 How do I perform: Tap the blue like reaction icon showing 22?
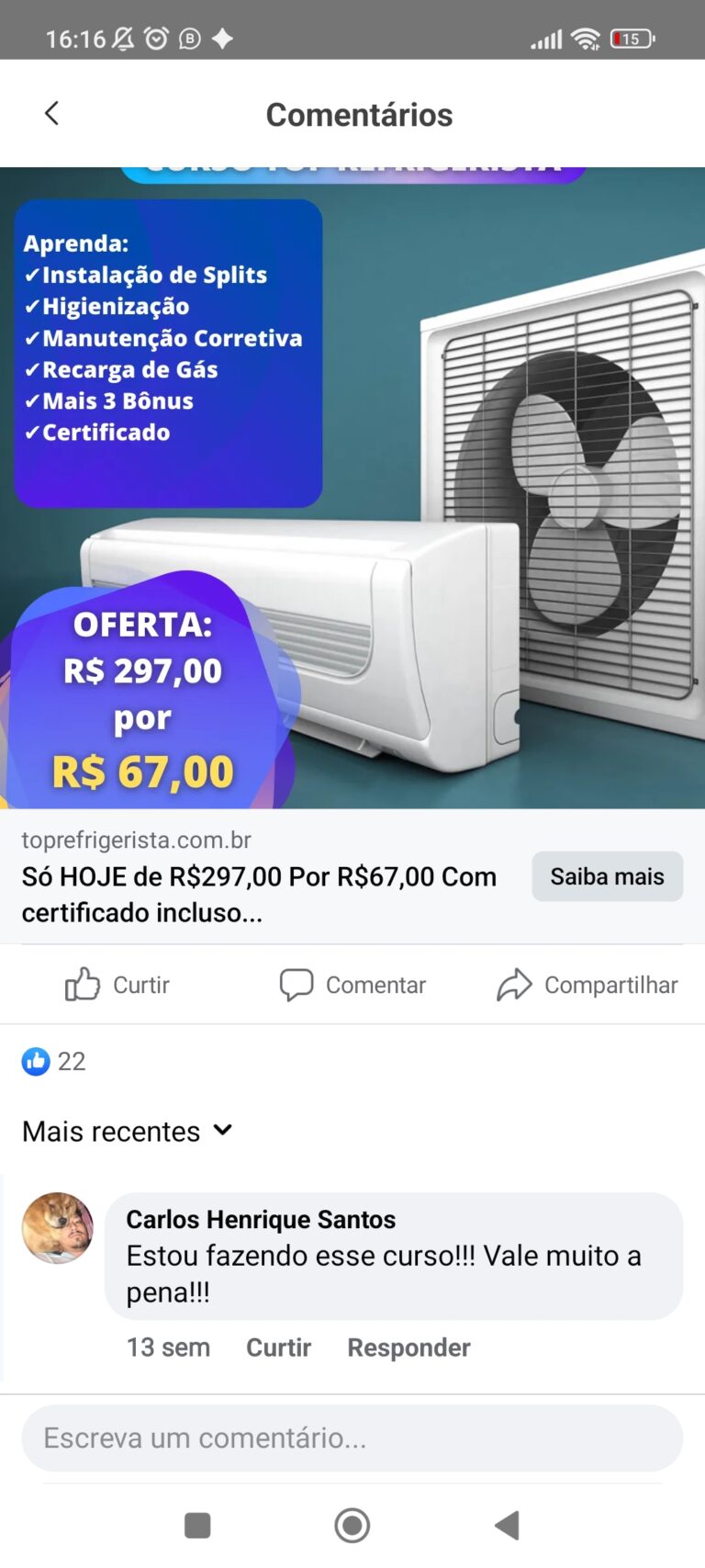tap(36, 1061)
